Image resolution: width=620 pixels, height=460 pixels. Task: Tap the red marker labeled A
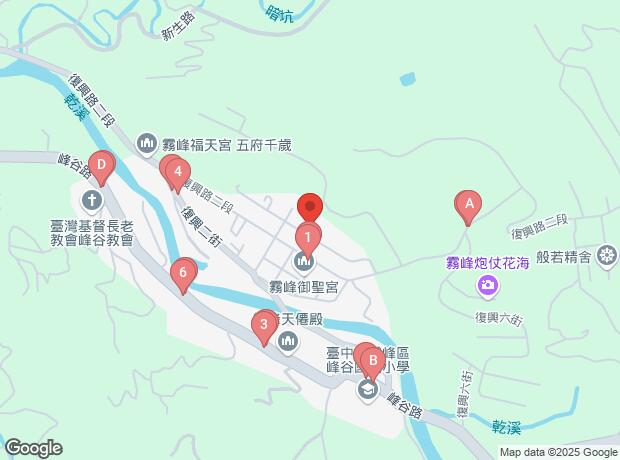click(x=466, y=205)
